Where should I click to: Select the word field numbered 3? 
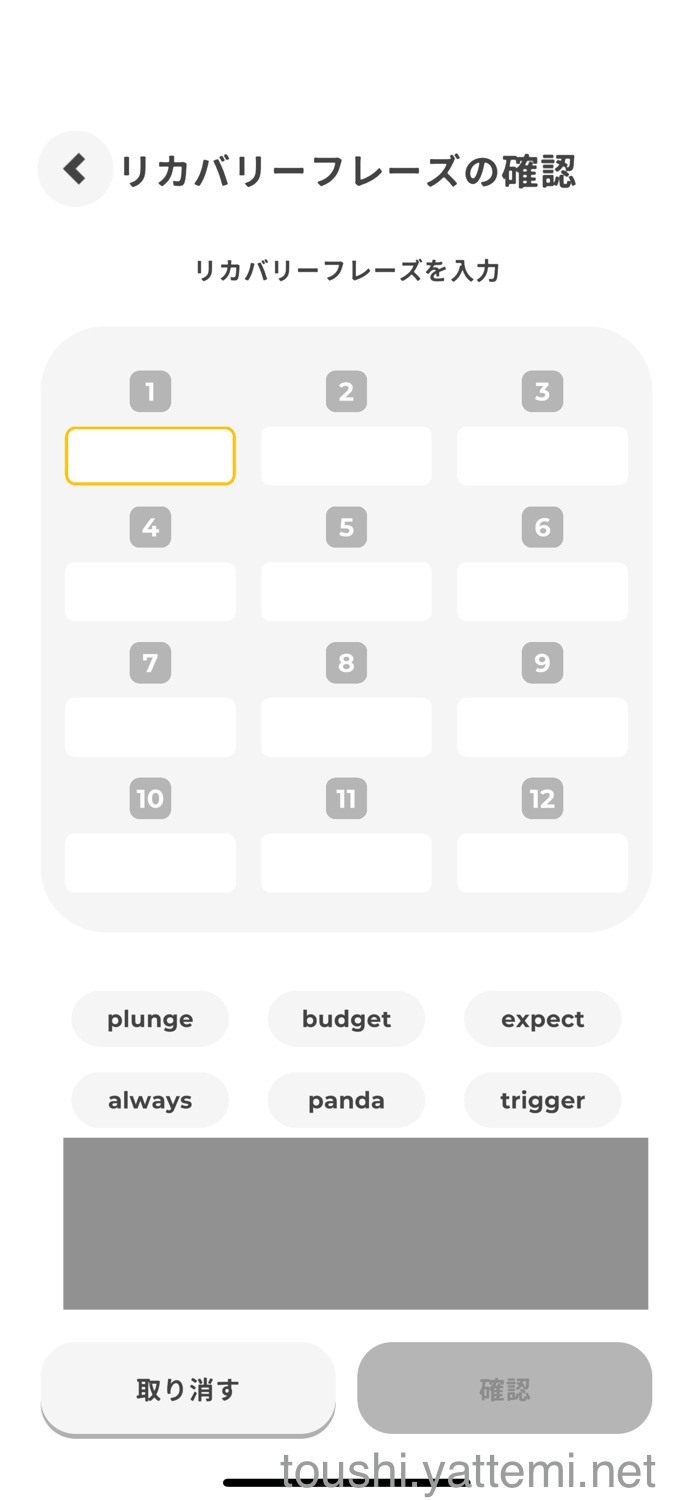point(542,456)
